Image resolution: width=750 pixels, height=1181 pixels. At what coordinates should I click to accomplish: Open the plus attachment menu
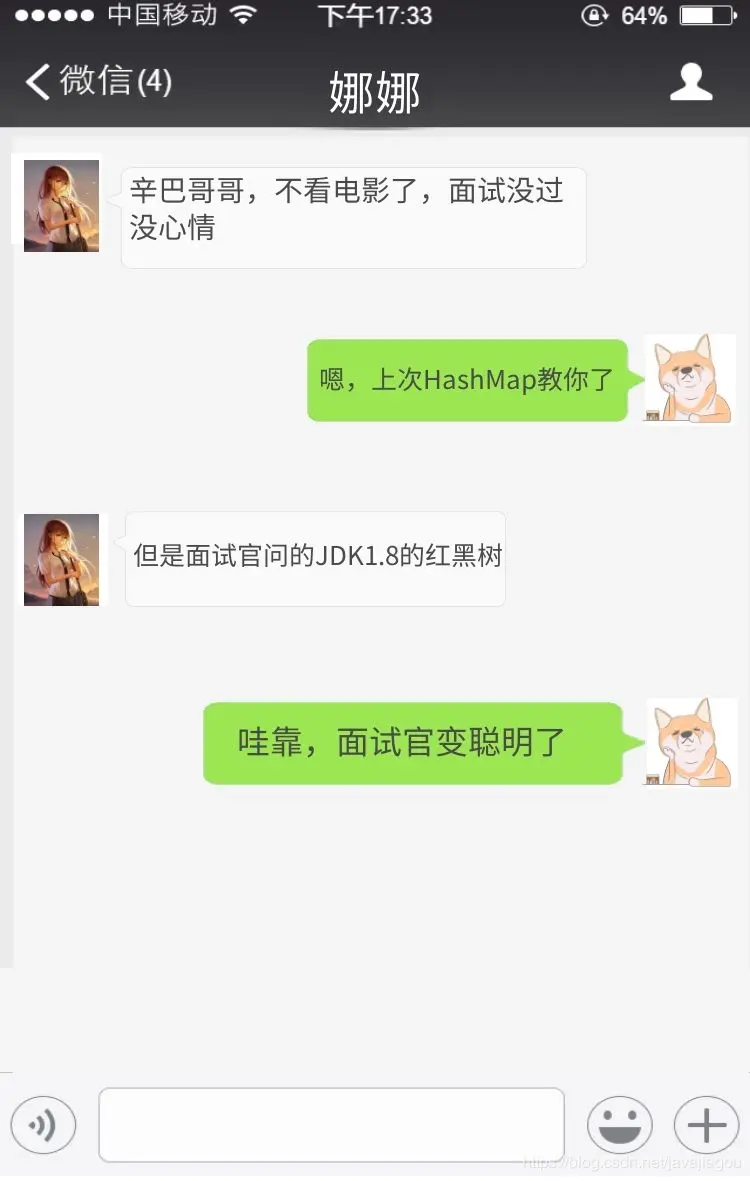coord(706,1126)
